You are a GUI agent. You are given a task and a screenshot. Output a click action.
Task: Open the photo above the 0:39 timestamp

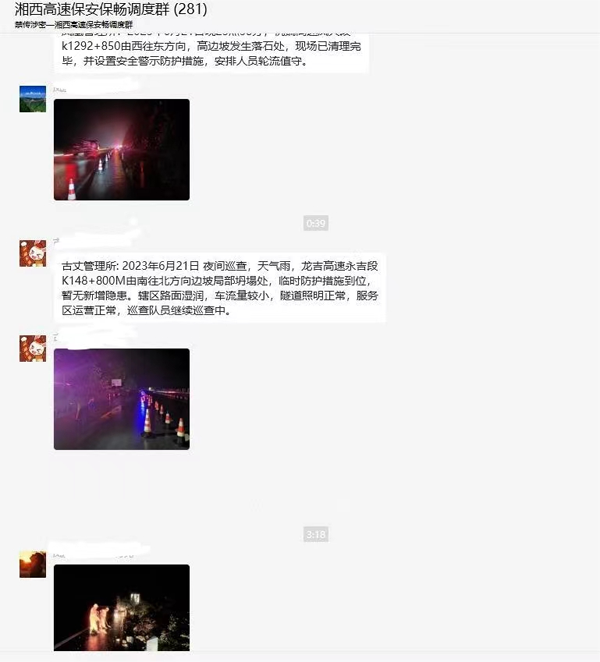pos(121,149)
